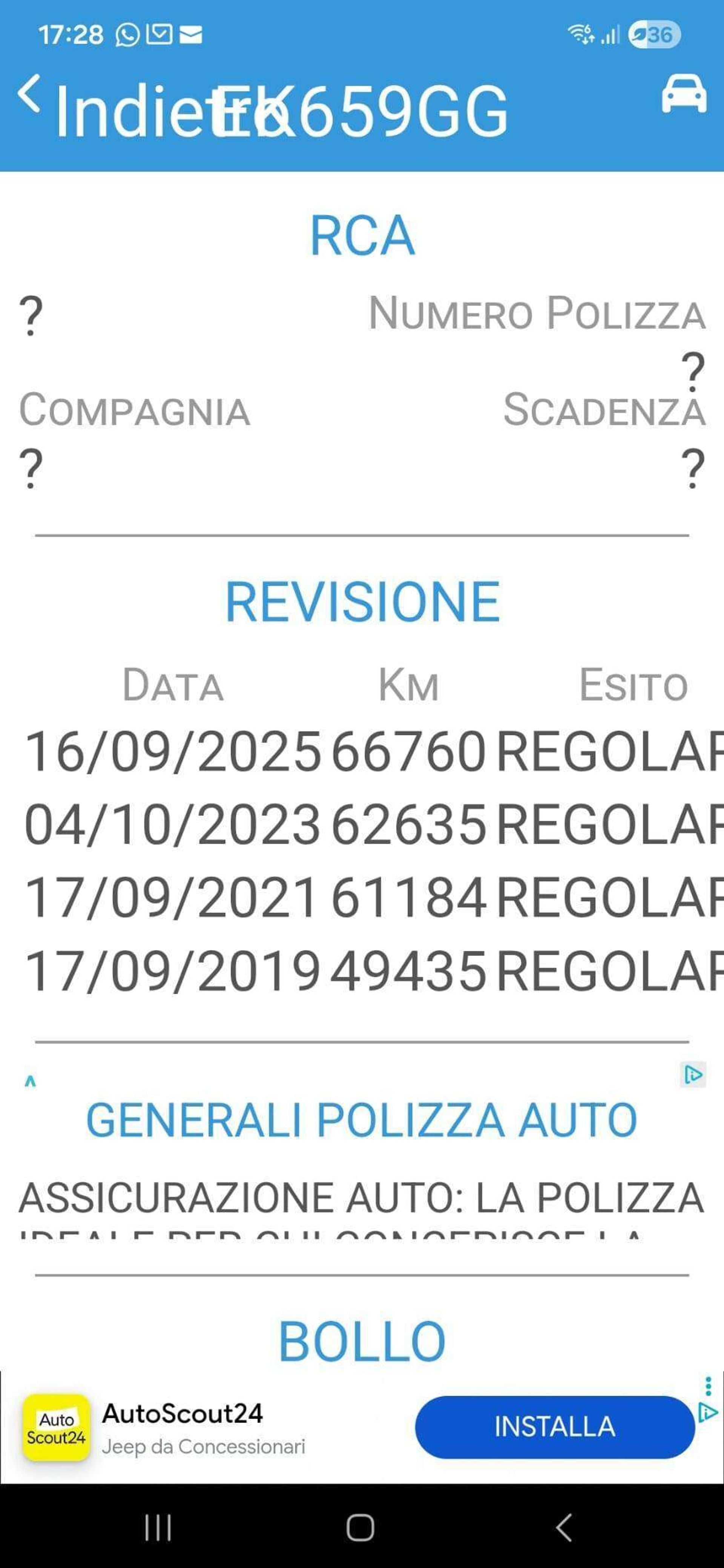Screen dimensions: 724x1568
Task: Install the AutoScout24 app
Action: (555, 1427)
